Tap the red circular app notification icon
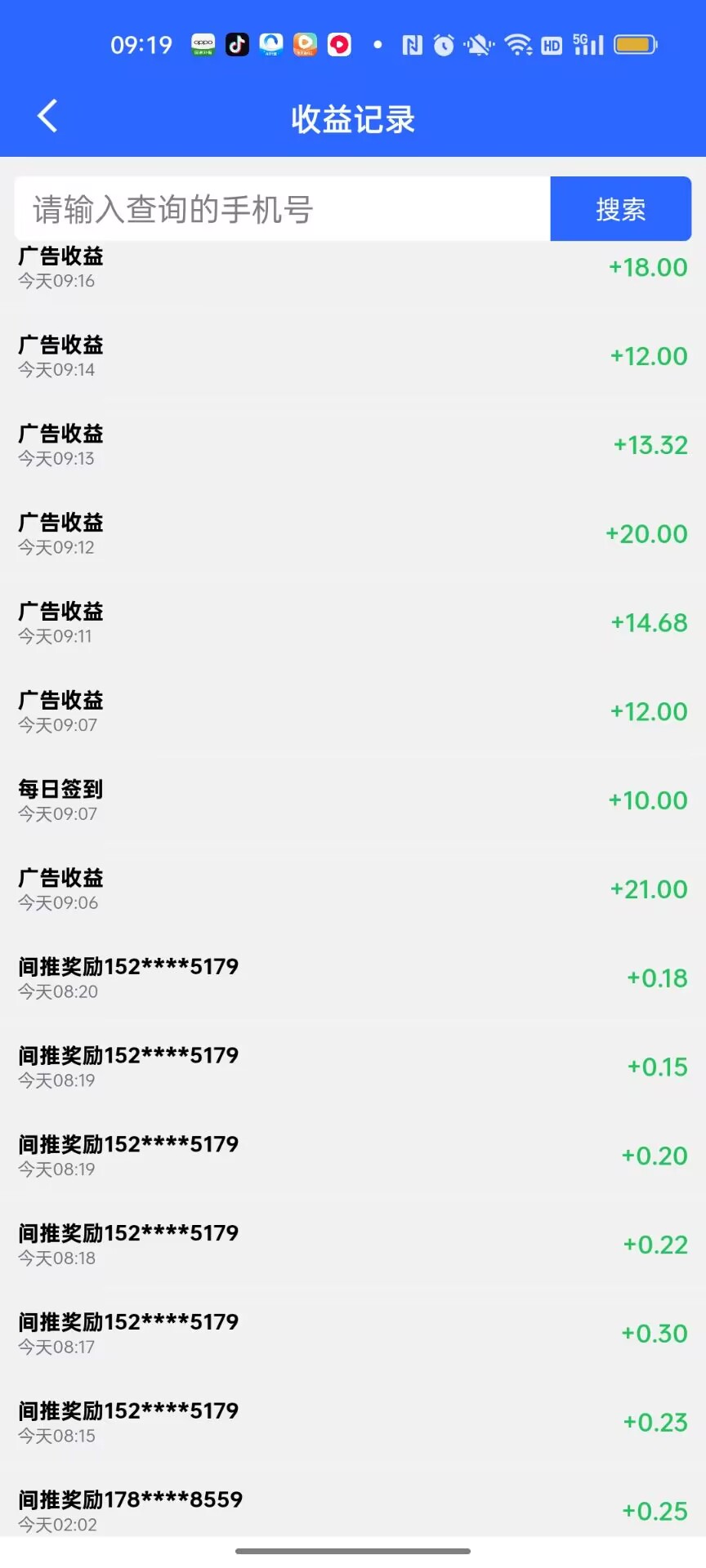706x1568 pixels. pos(339,44)
